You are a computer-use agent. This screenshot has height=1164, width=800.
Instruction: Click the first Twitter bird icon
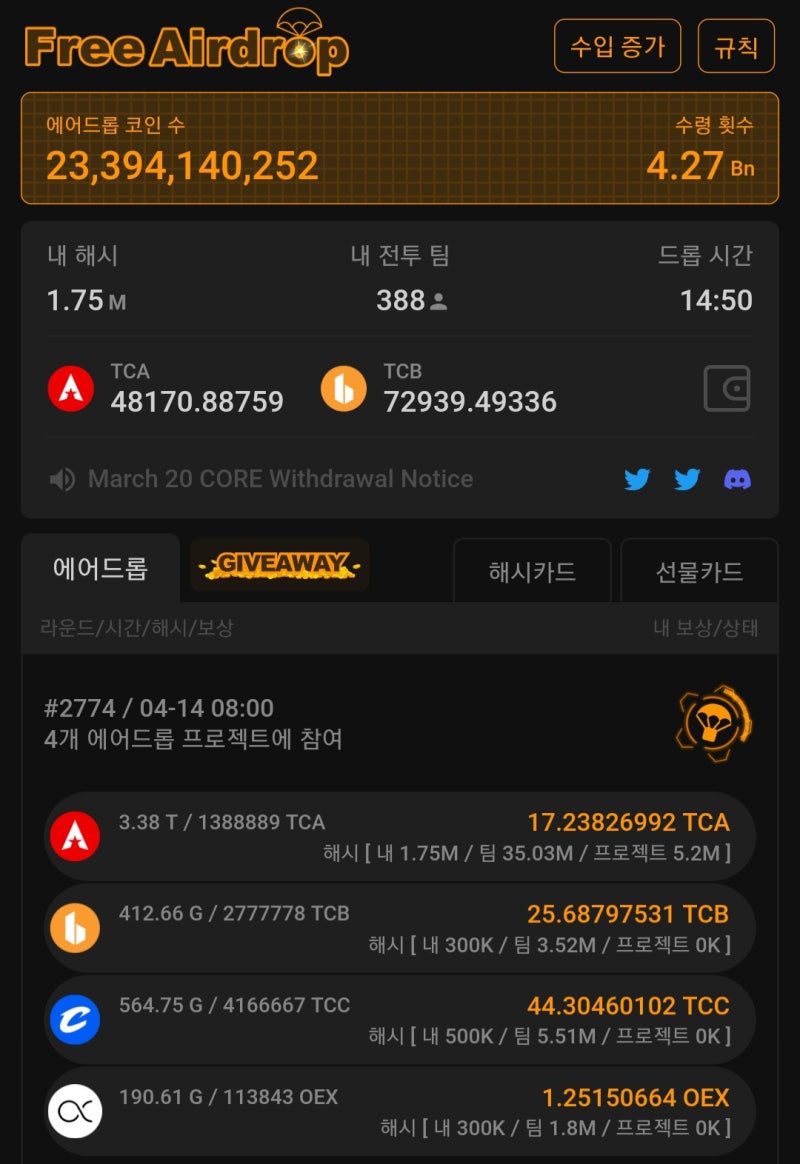[638, 479]
